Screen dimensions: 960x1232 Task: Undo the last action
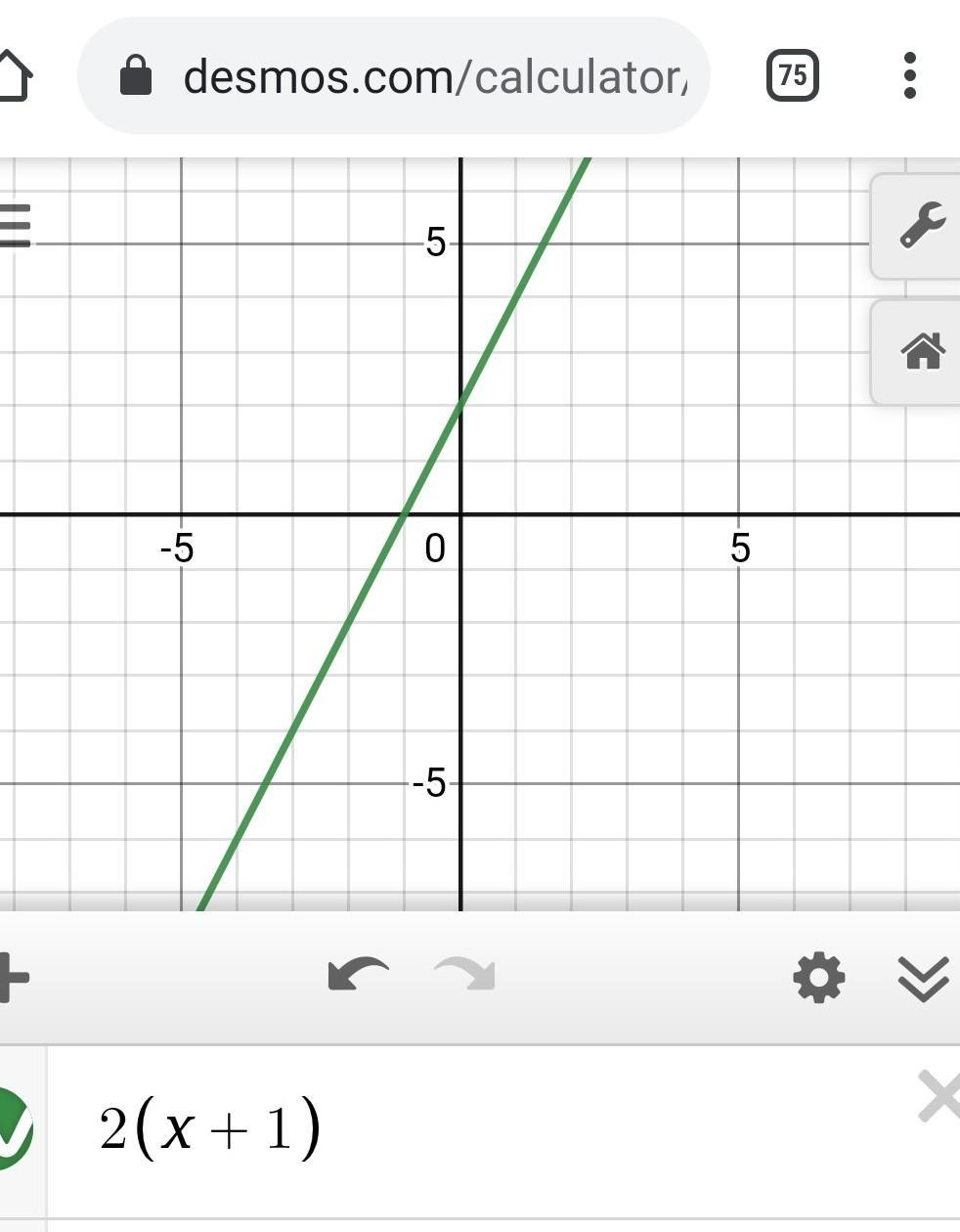click(x=358, y=975)
